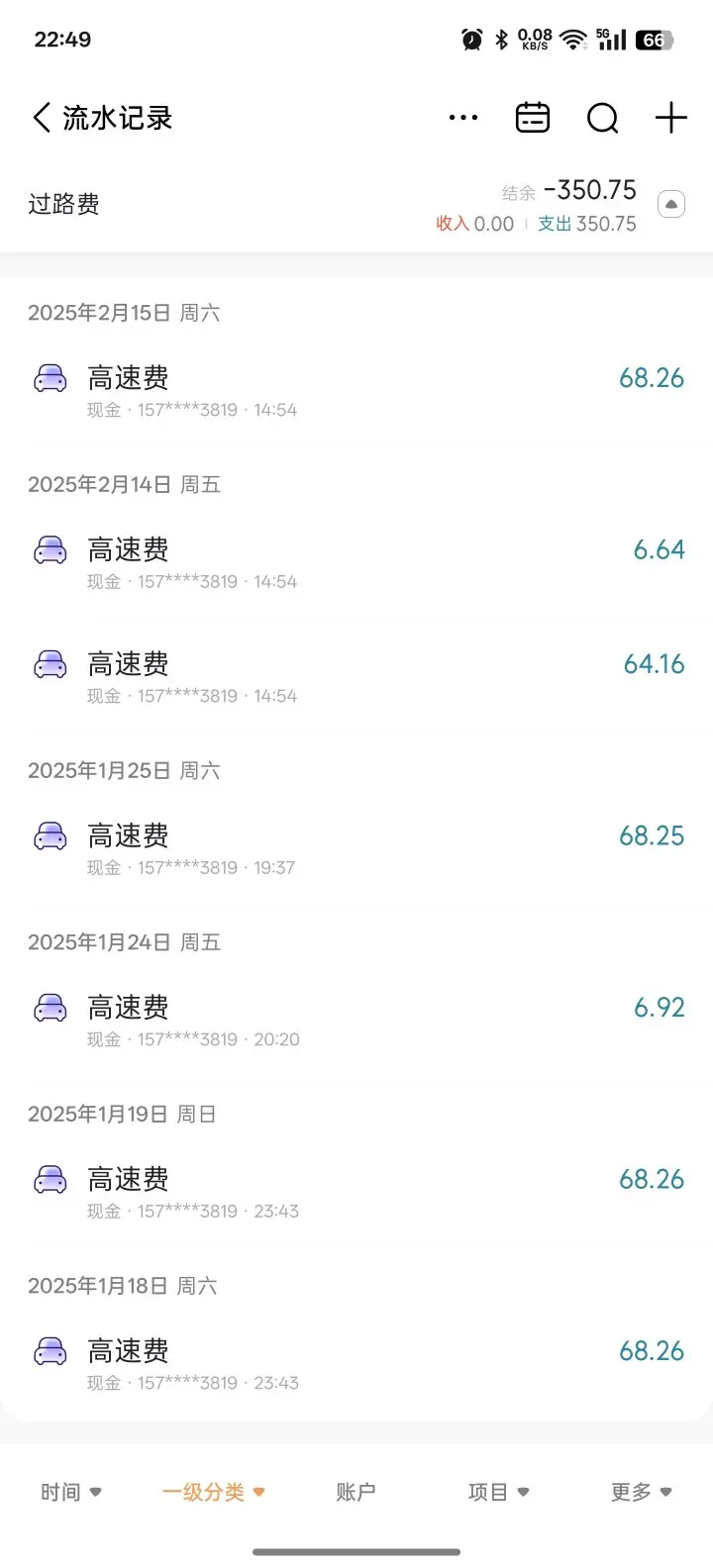Expand the 项目 filter dropdown
Image resolution: width=713 pixels, height=1568 pixels.
[x=498, y=1492]
